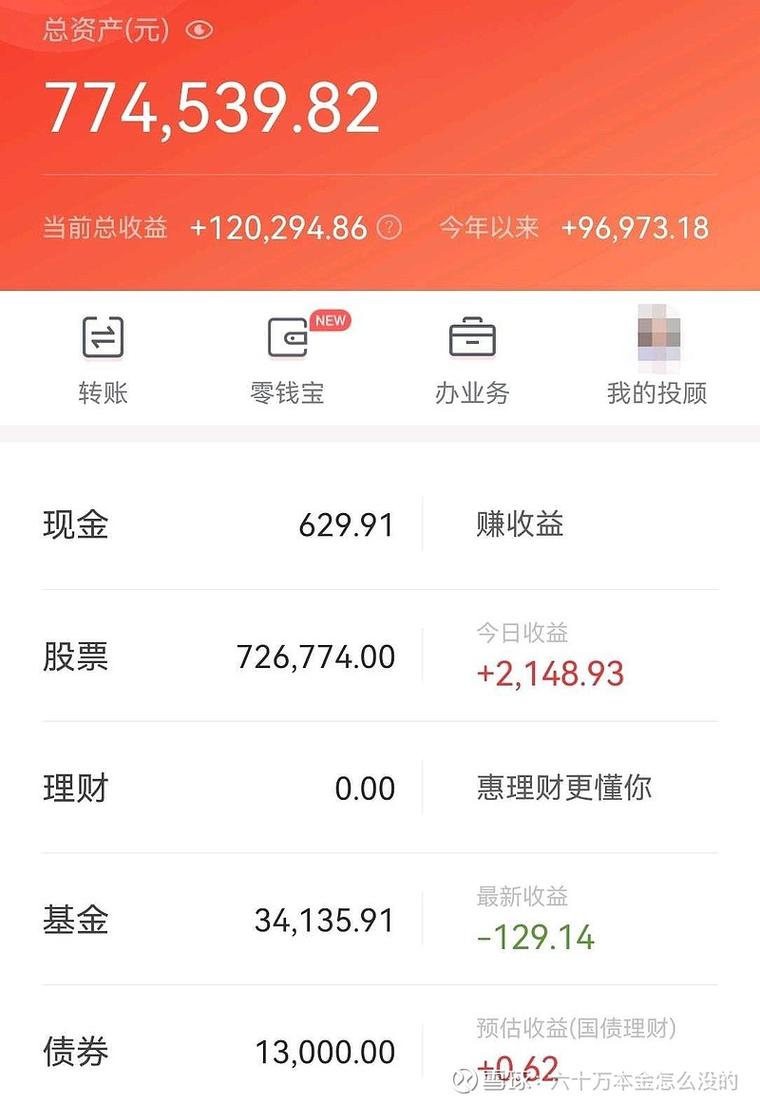Open the 赚收益 link beside cash

pos(516,526)
